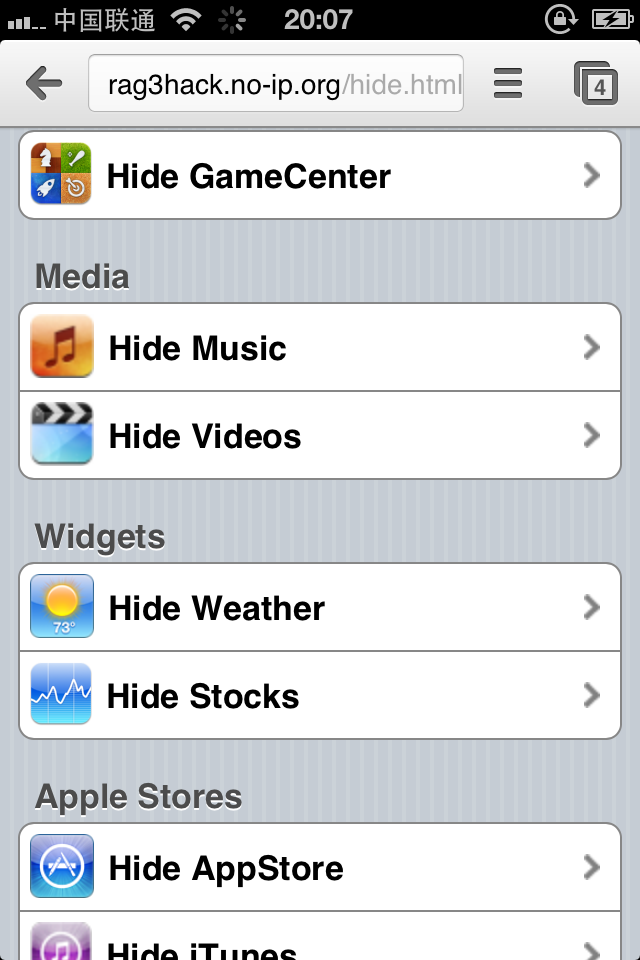
Task: Show the open browser tabs
Action: point(597,83)
